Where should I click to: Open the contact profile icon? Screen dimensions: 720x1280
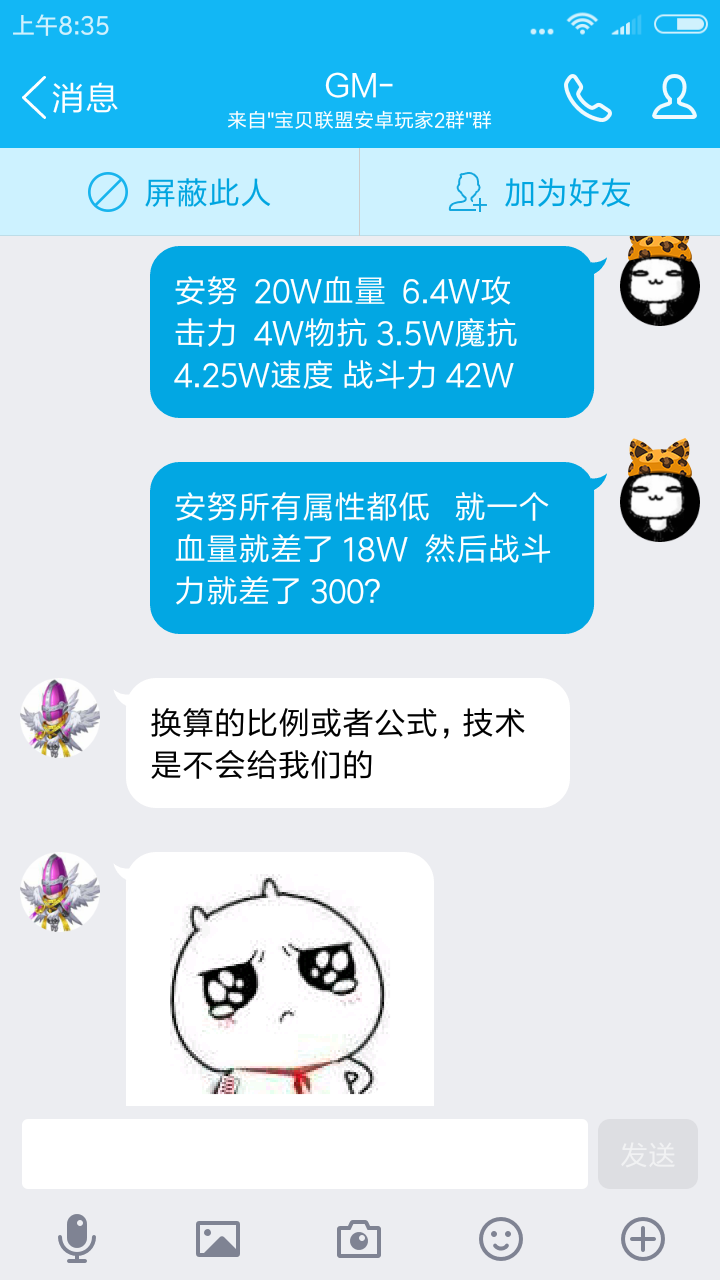674,98
